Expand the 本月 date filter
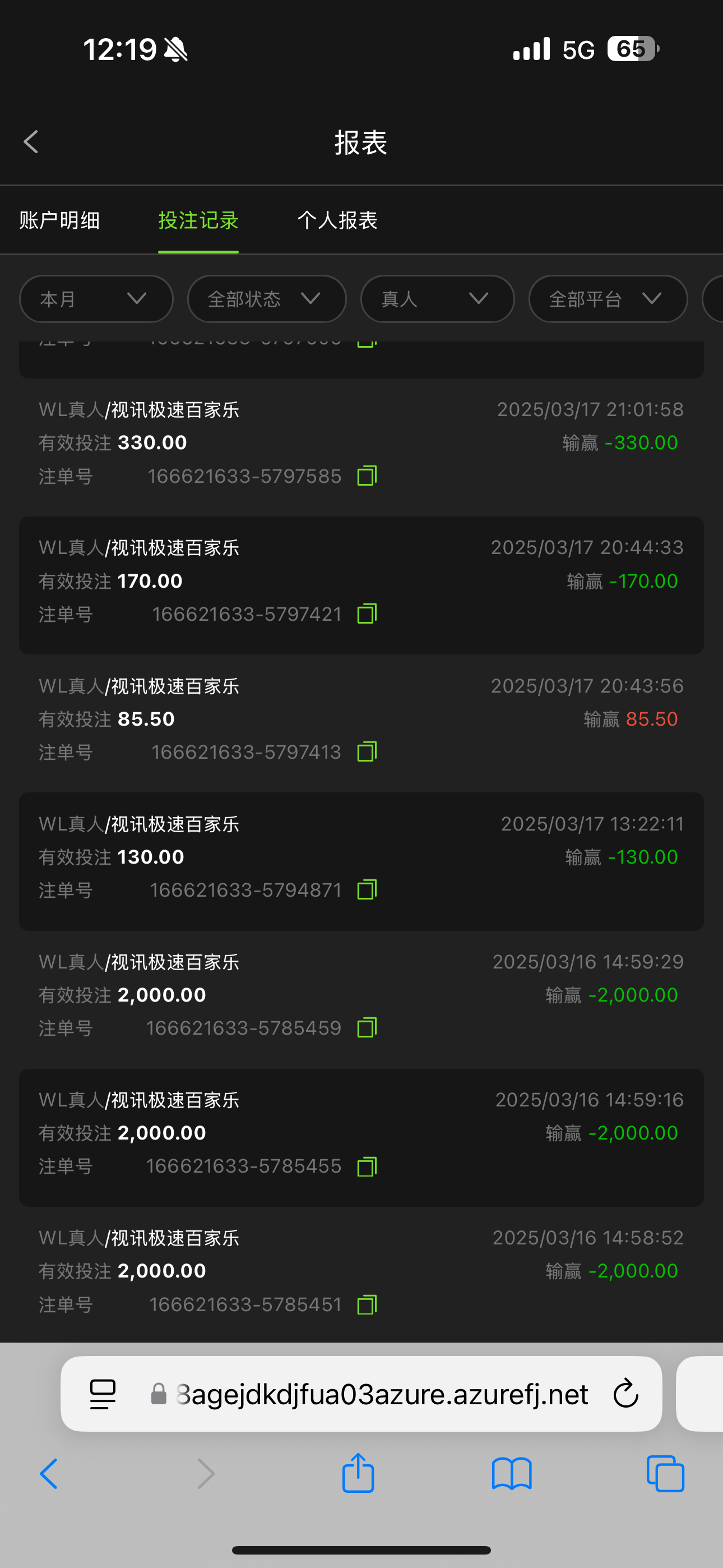Screen dimensions: 723x1568 click(x=96, y=299)
